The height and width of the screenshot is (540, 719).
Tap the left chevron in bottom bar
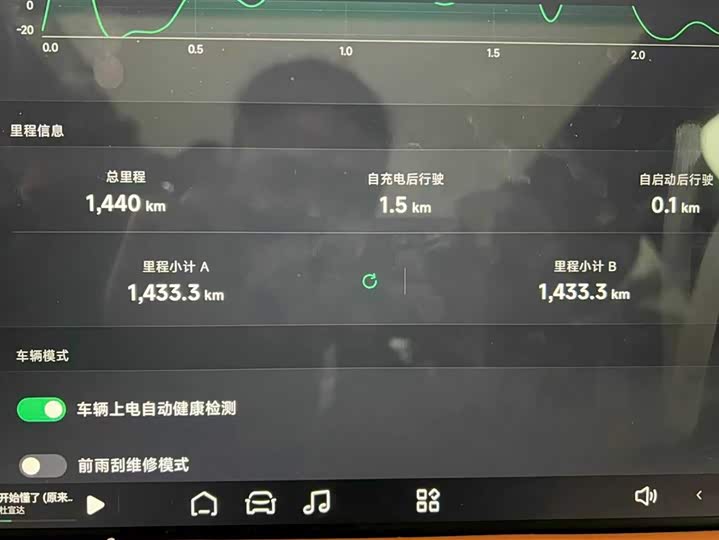pos(699,495)
